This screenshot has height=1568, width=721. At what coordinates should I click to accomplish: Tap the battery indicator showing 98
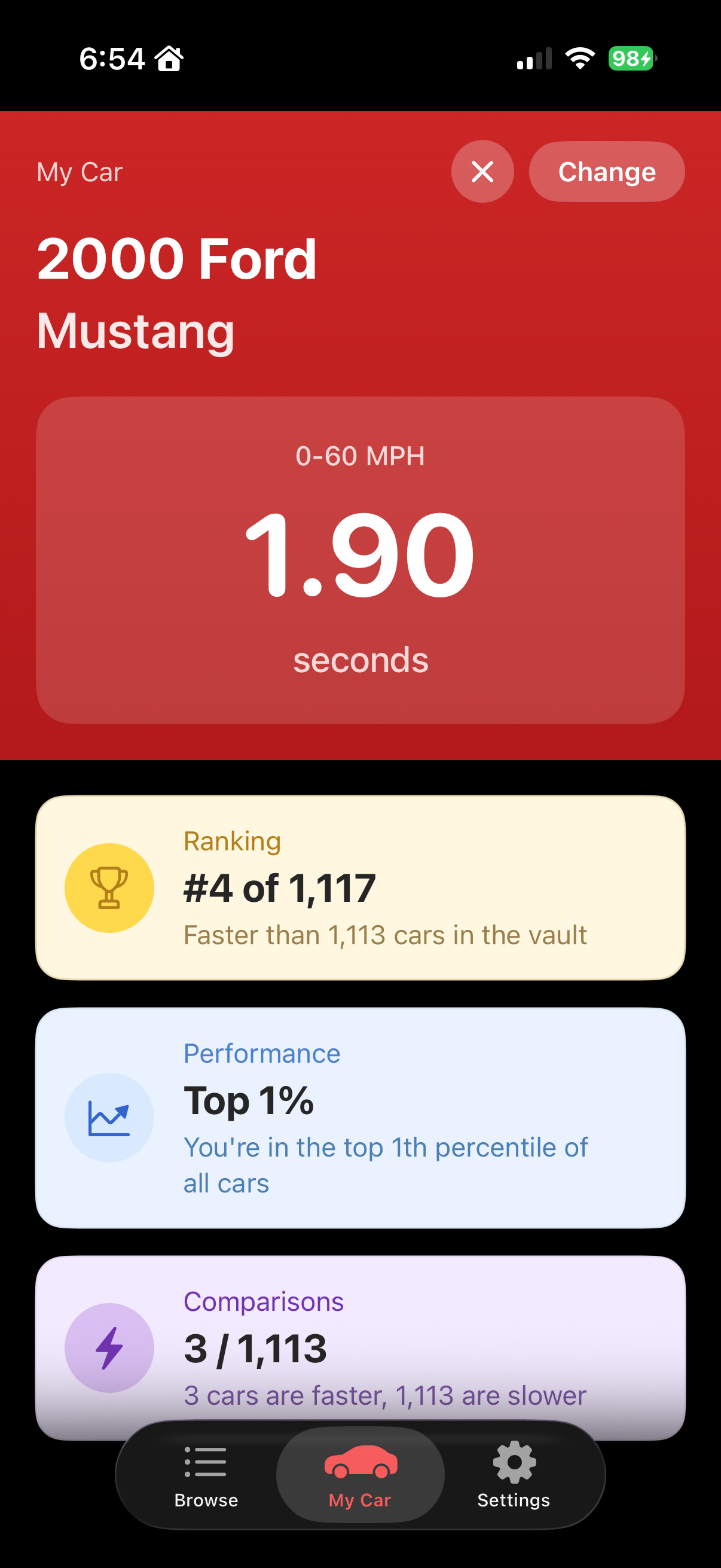[630, 57]
